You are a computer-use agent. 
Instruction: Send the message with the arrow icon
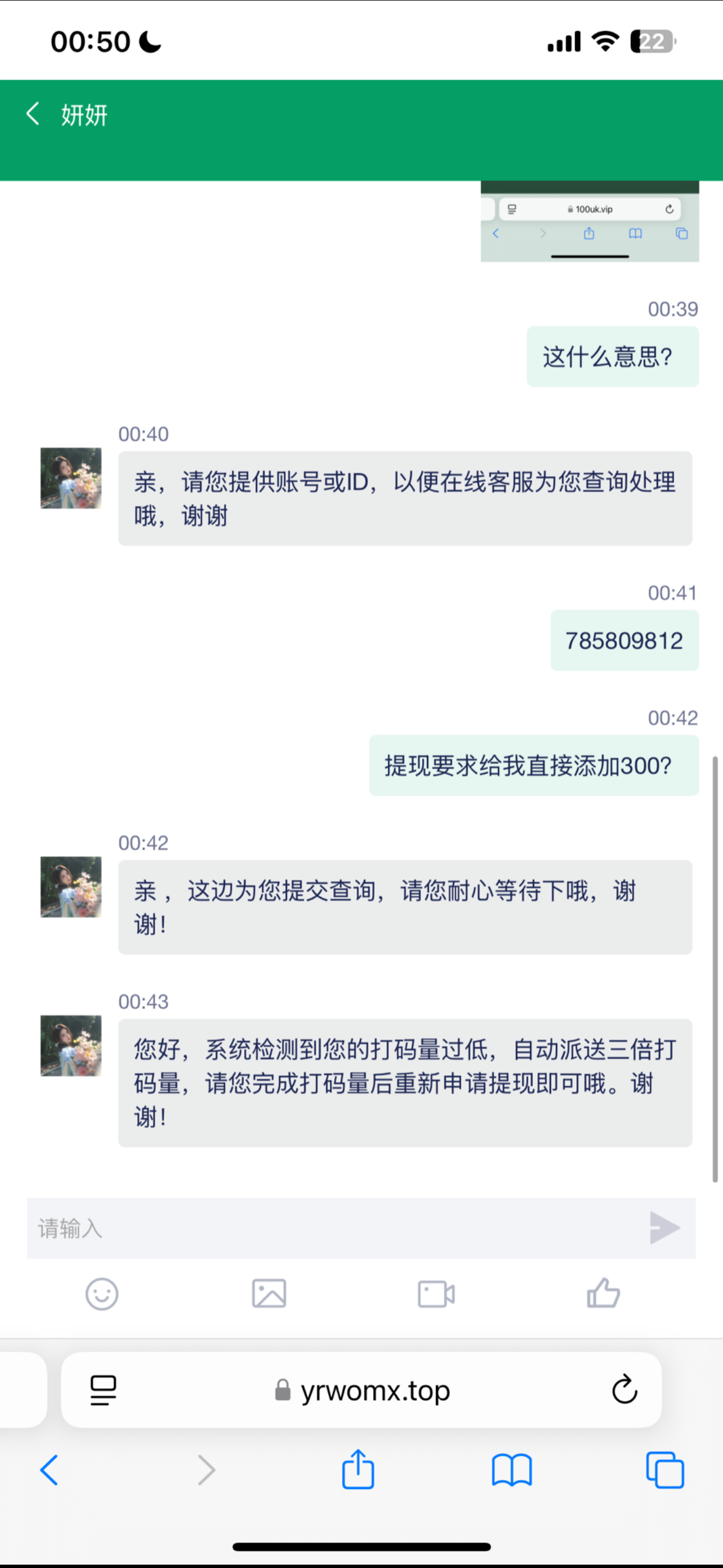tap(664, 1227)
